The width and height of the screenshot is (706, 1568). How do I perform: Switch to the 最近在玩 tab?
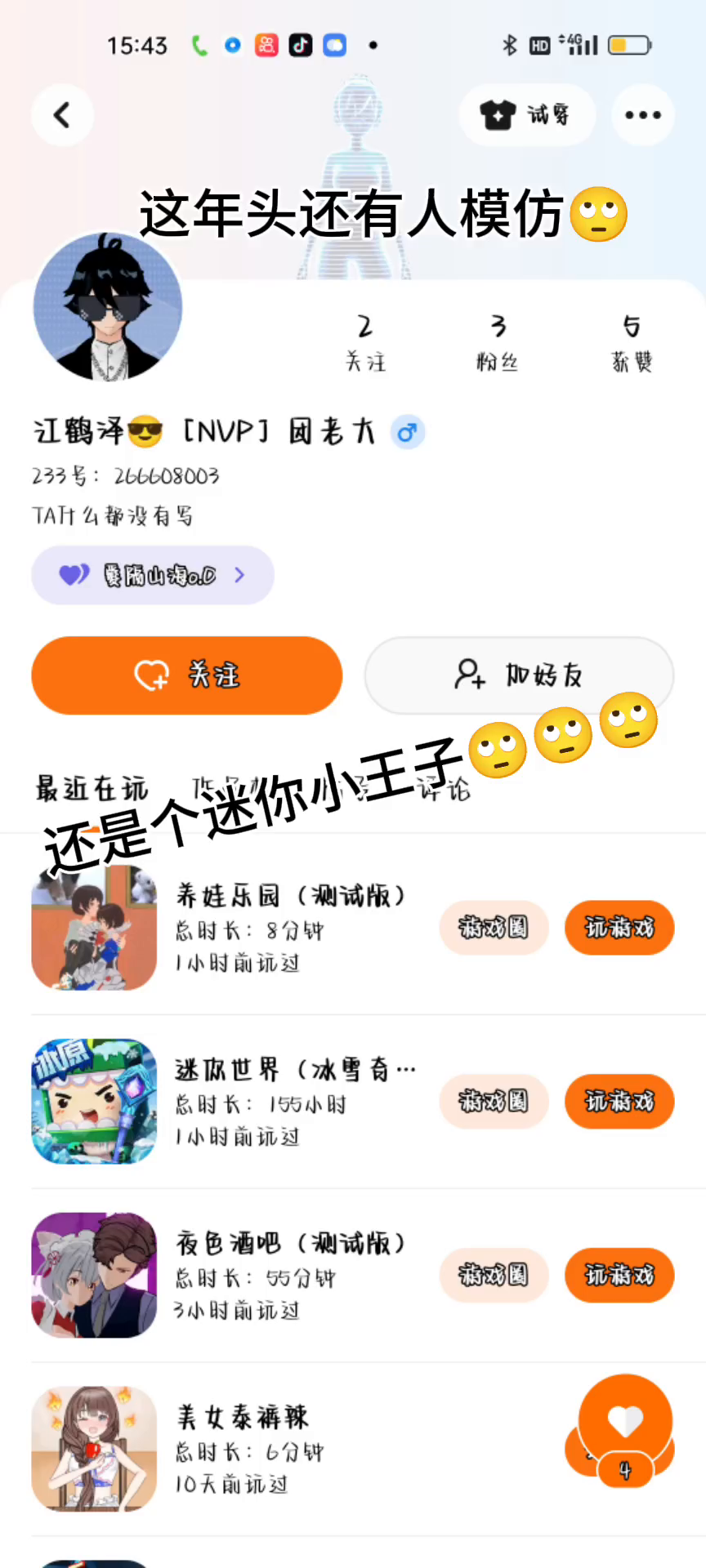click(x=92, y=789)
